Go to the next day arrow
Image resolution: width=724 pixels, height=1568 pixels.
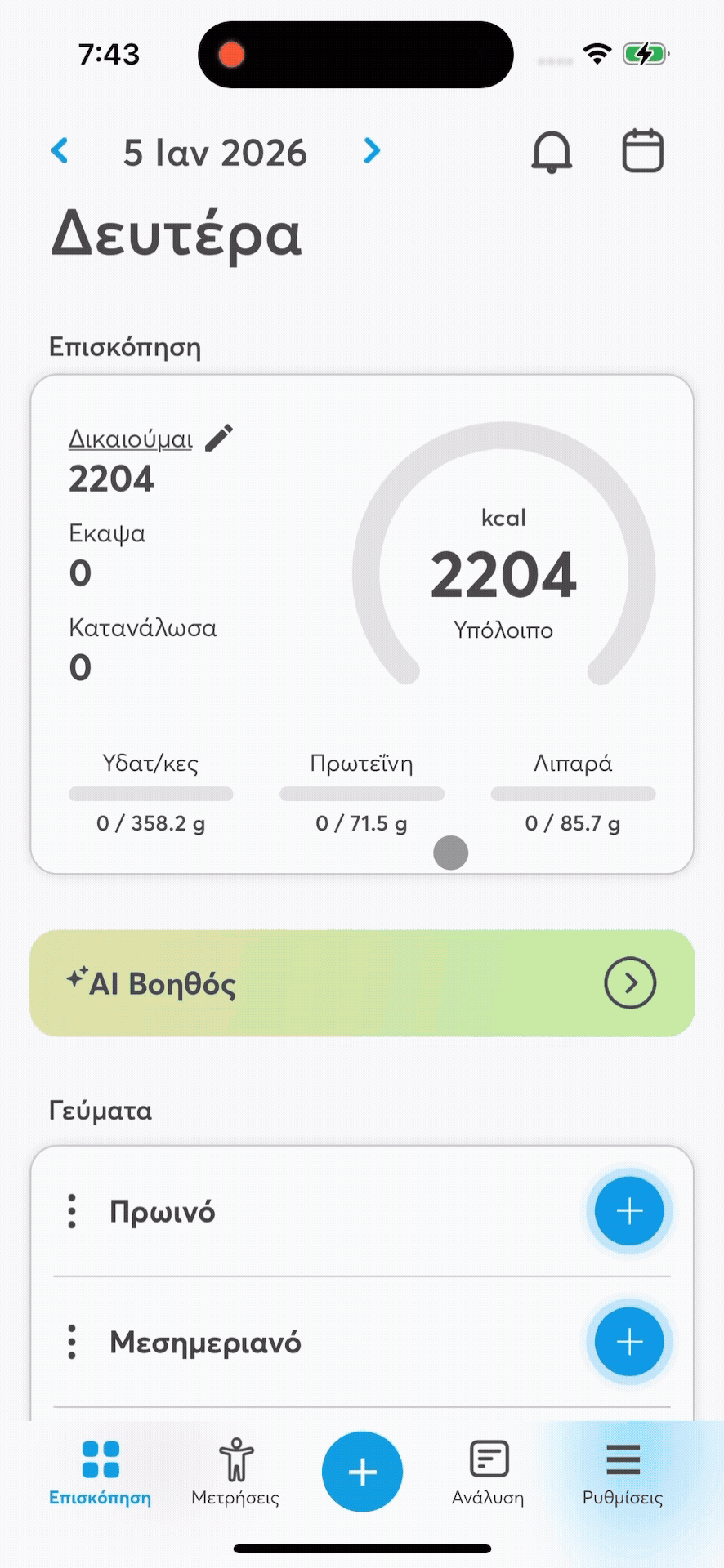tap(372, 151)
